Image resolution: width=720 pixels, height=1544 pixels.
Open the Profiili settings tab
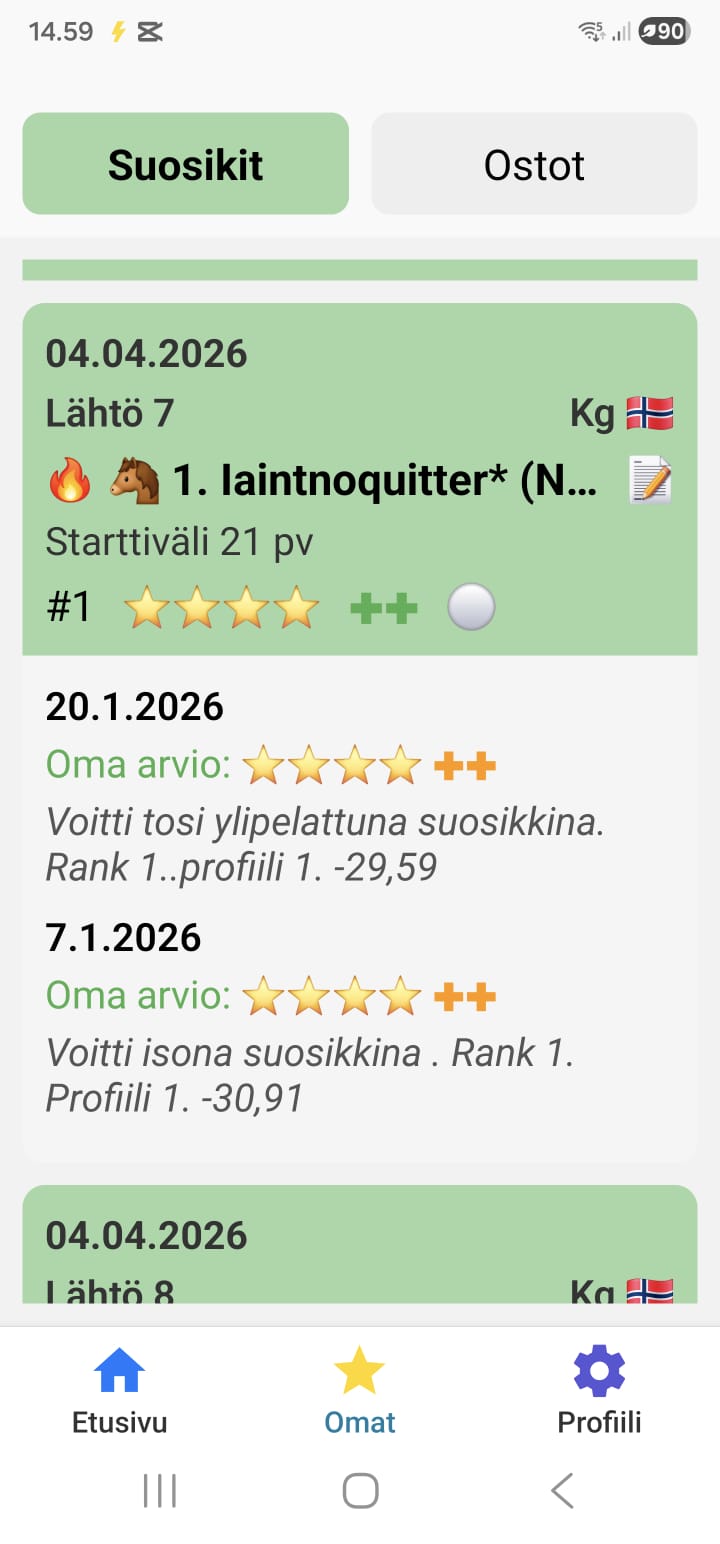(x=599, y=1390)
